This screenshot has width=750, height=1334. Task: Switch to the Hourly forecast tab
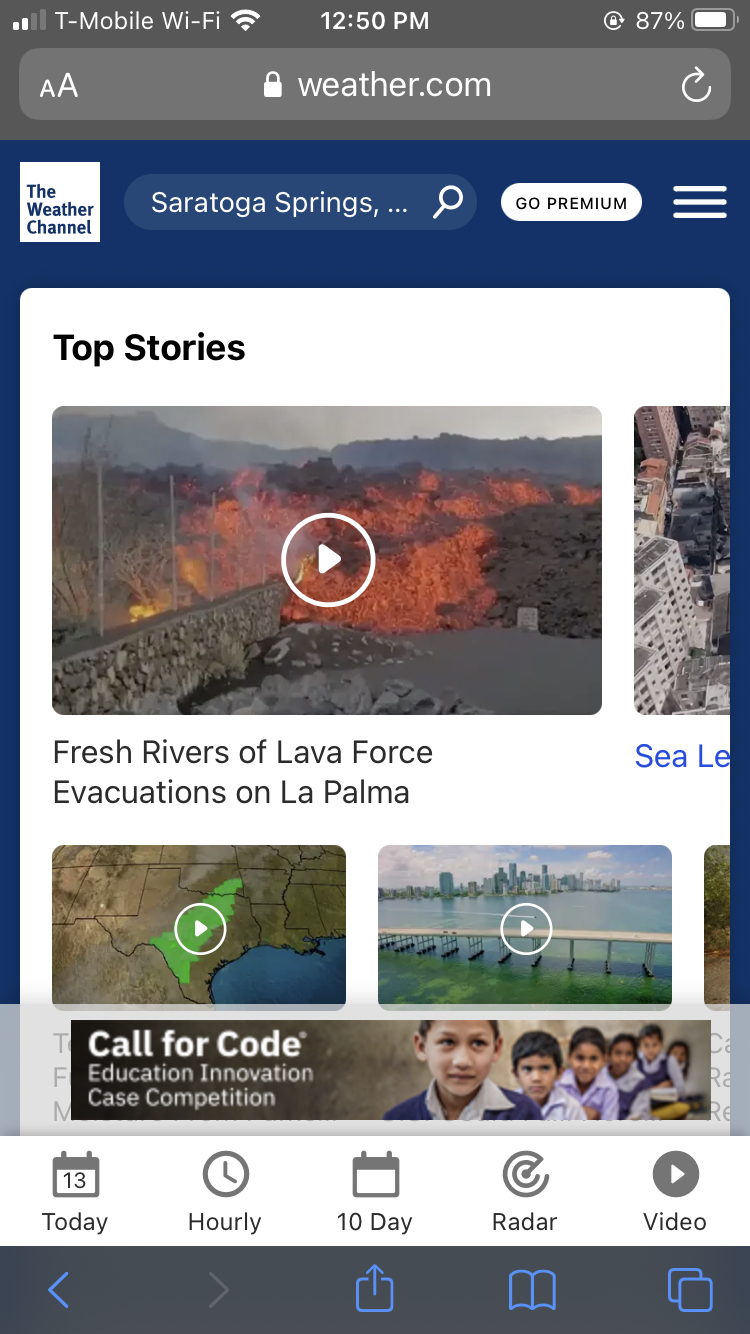point(225,1192)
